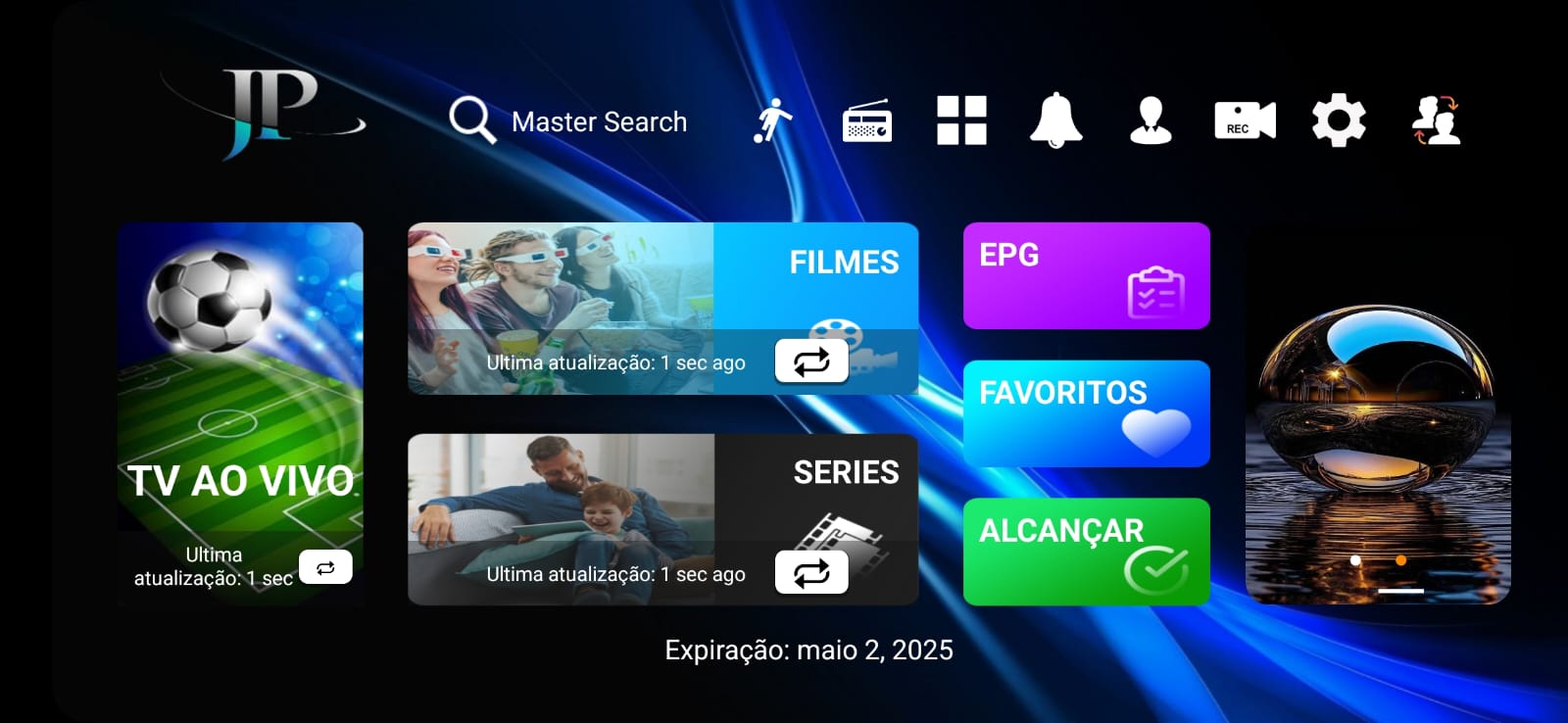Open the settings gear

(1339, 121)
